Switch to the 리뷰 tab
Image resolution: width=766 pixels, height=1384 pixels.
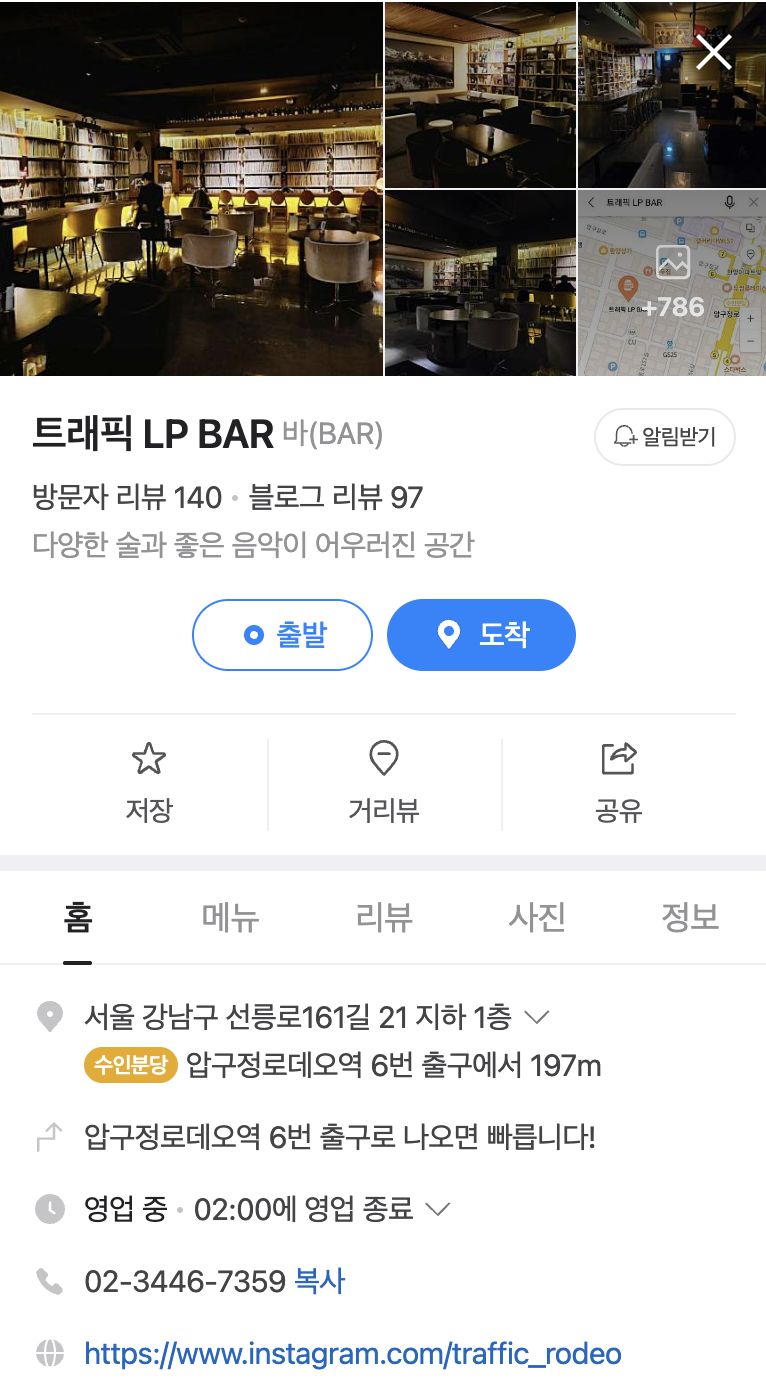tap(384, 917)
